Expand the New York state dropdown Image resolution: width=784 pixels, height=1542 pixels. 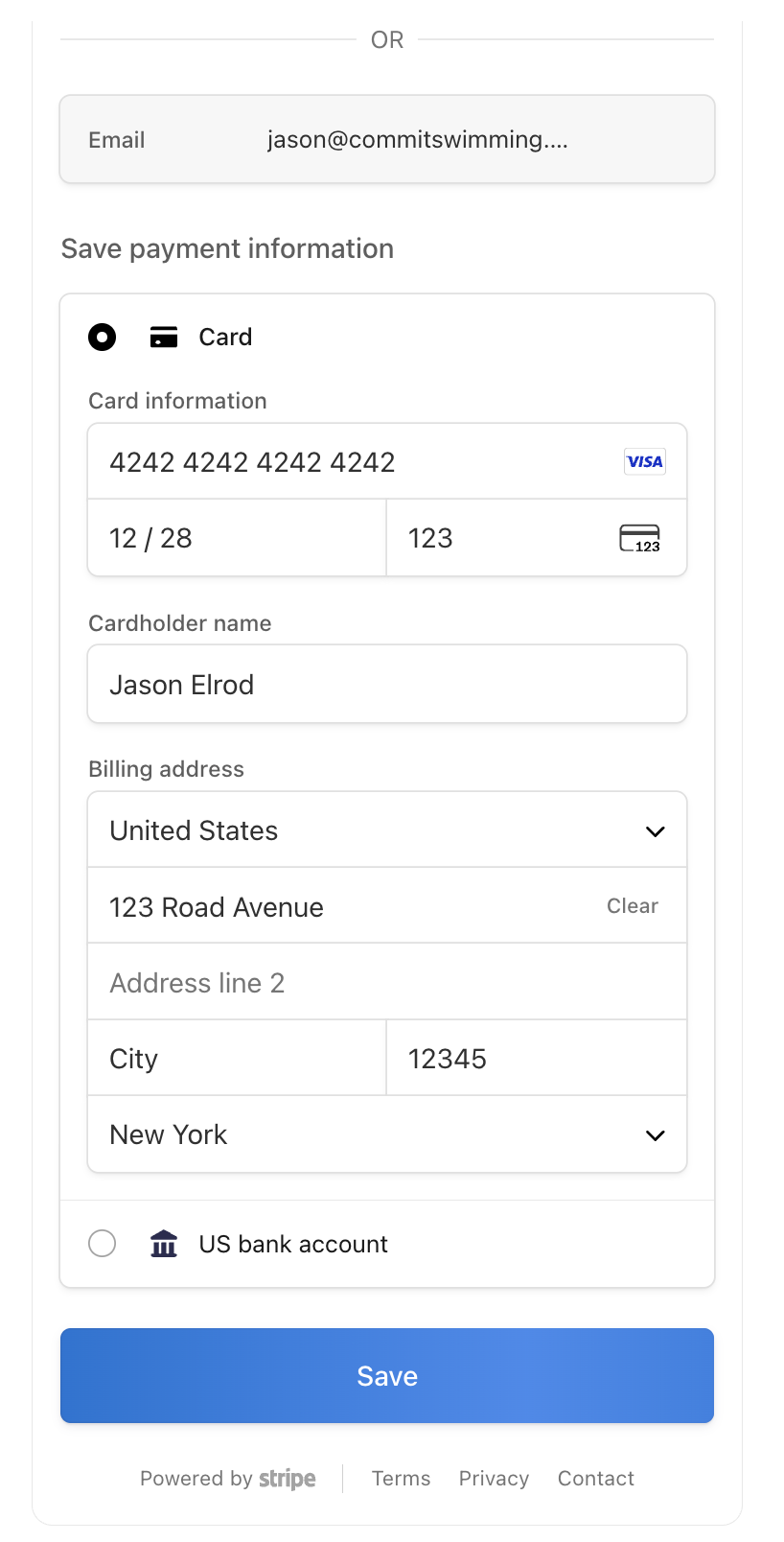386,1135
